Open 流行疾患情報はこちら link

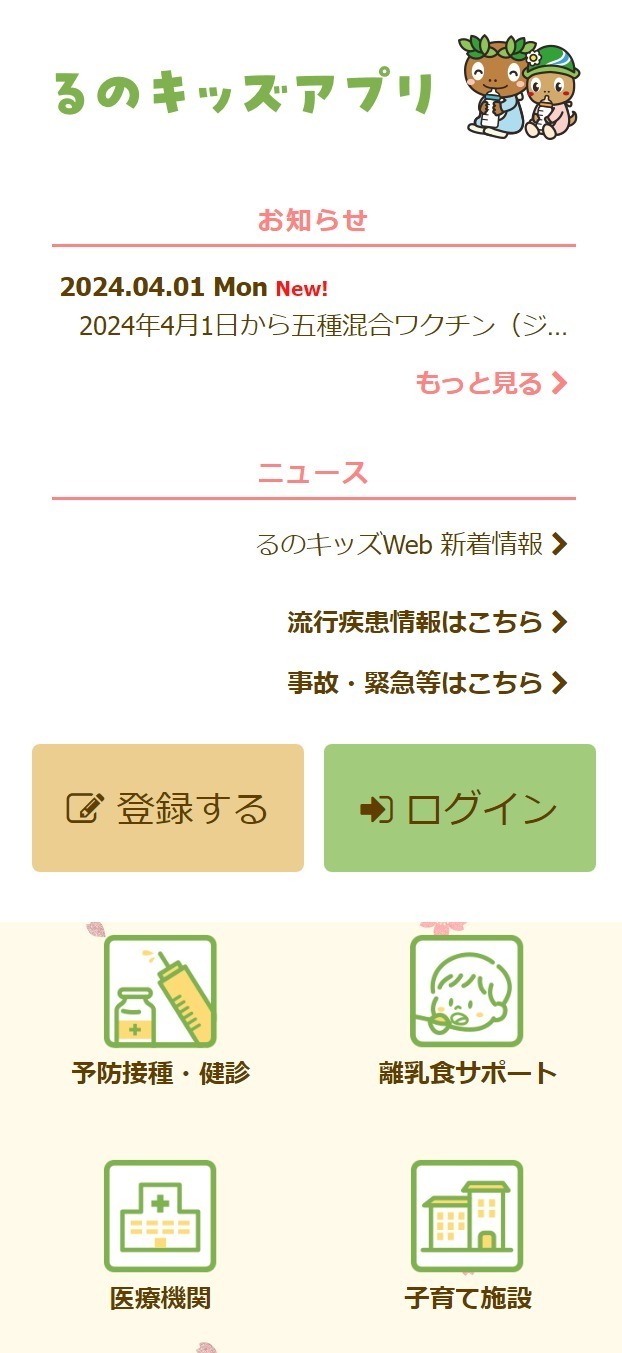(x=426, y=622)
